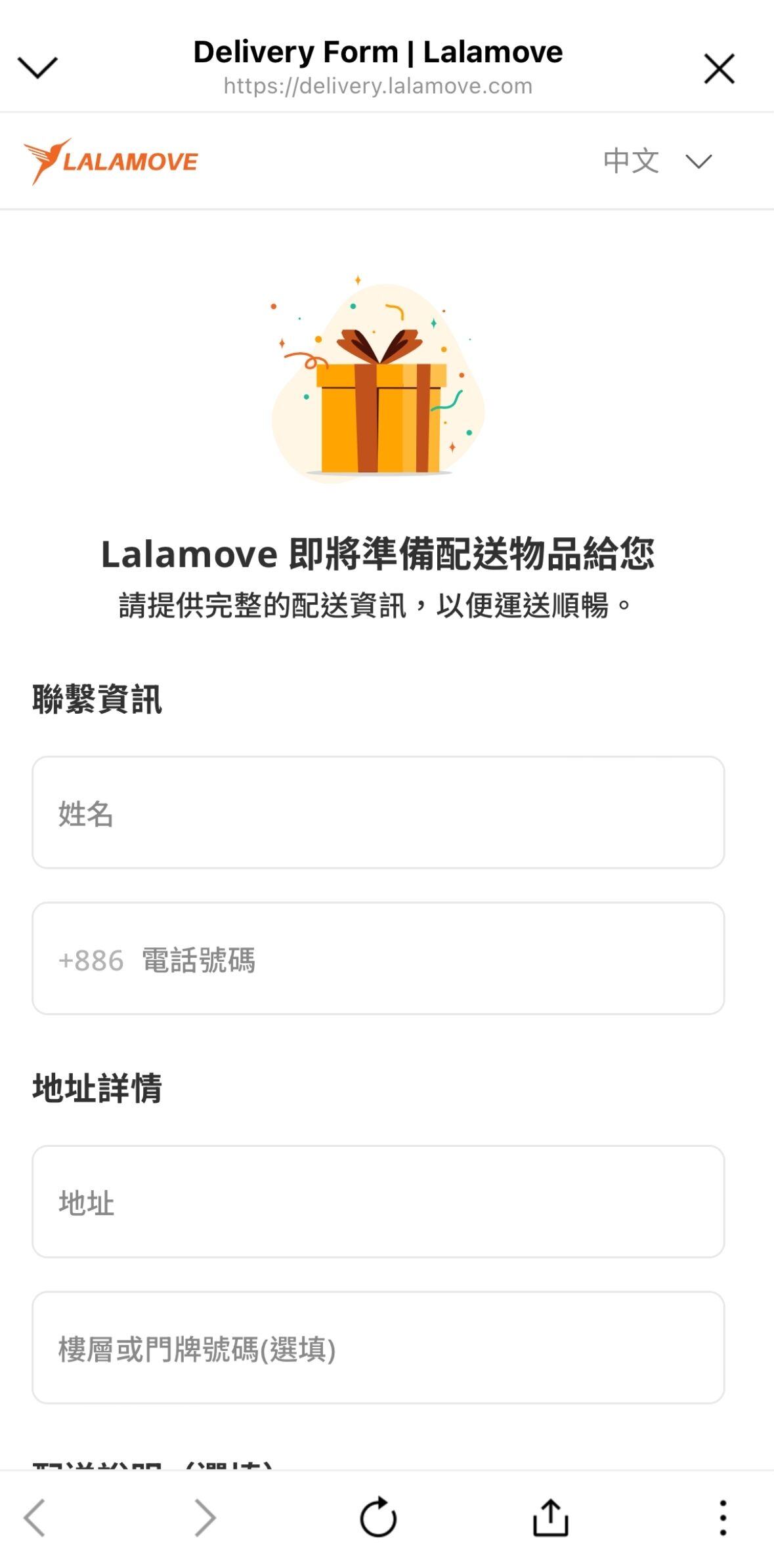The width and height of the screenshot is (774, 1568).
Task: Collapse the in-app browser with the chevron
Action: (x=37, y=68)
